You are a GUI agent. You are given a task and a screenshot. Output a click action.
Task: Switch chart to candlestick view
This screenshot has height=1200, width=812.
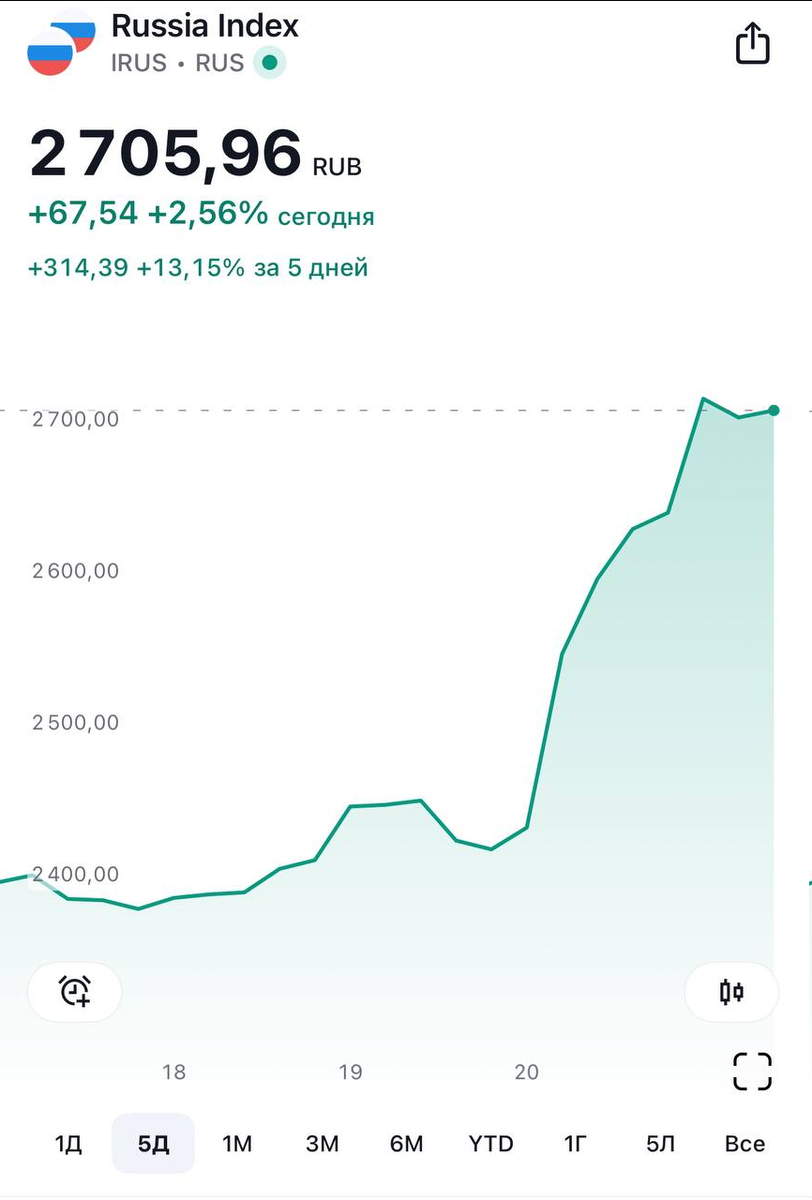click(731, 991)
